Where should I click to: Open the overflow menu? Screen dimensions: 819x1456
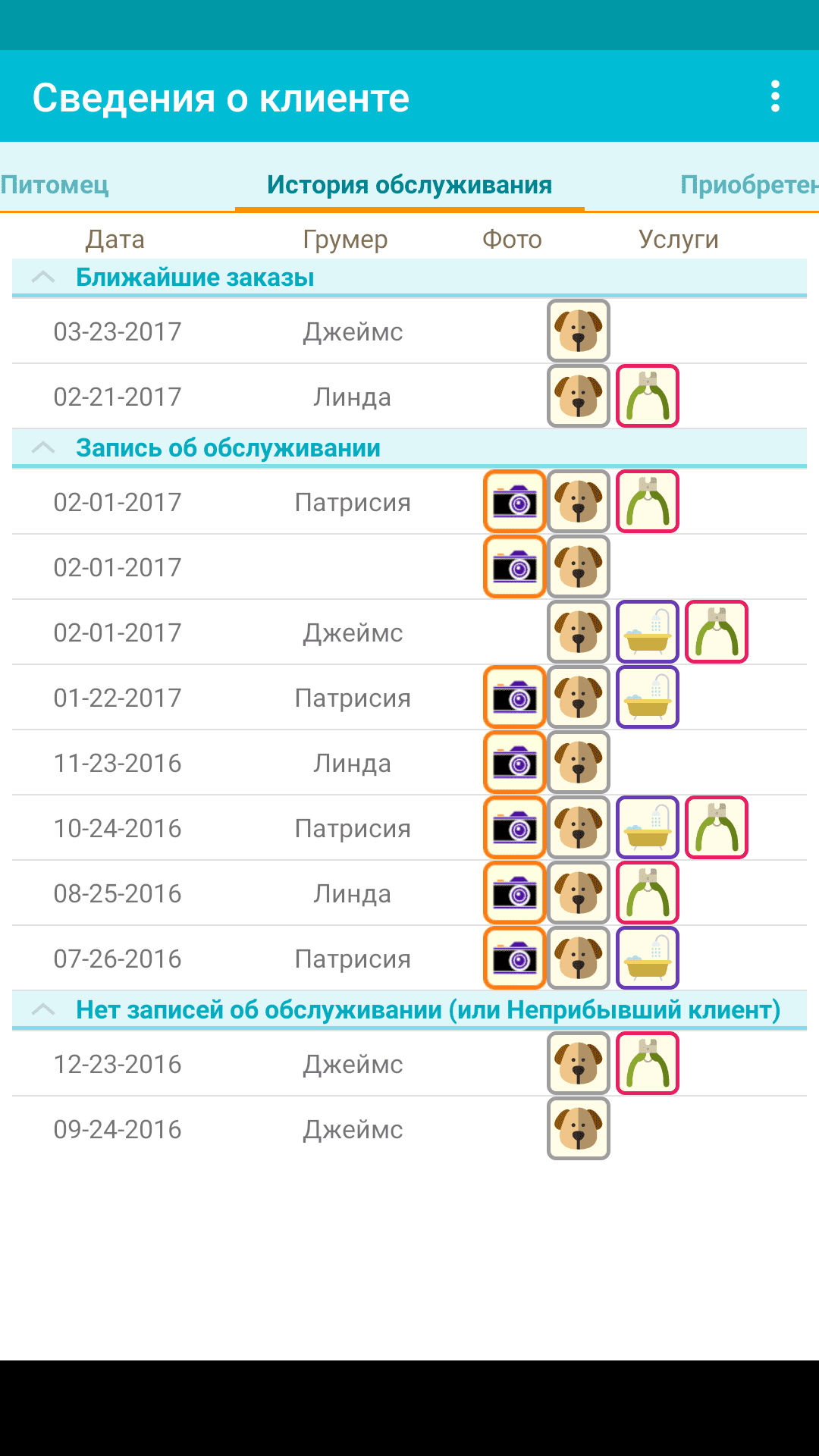(774, 96)
